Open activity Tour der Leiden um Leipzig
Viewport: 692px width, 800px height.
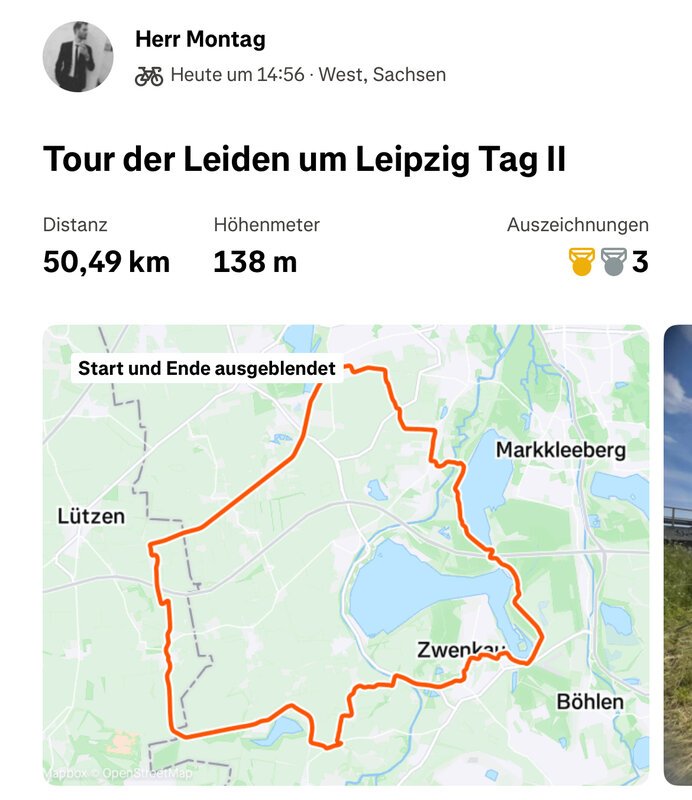pos(305,159)
